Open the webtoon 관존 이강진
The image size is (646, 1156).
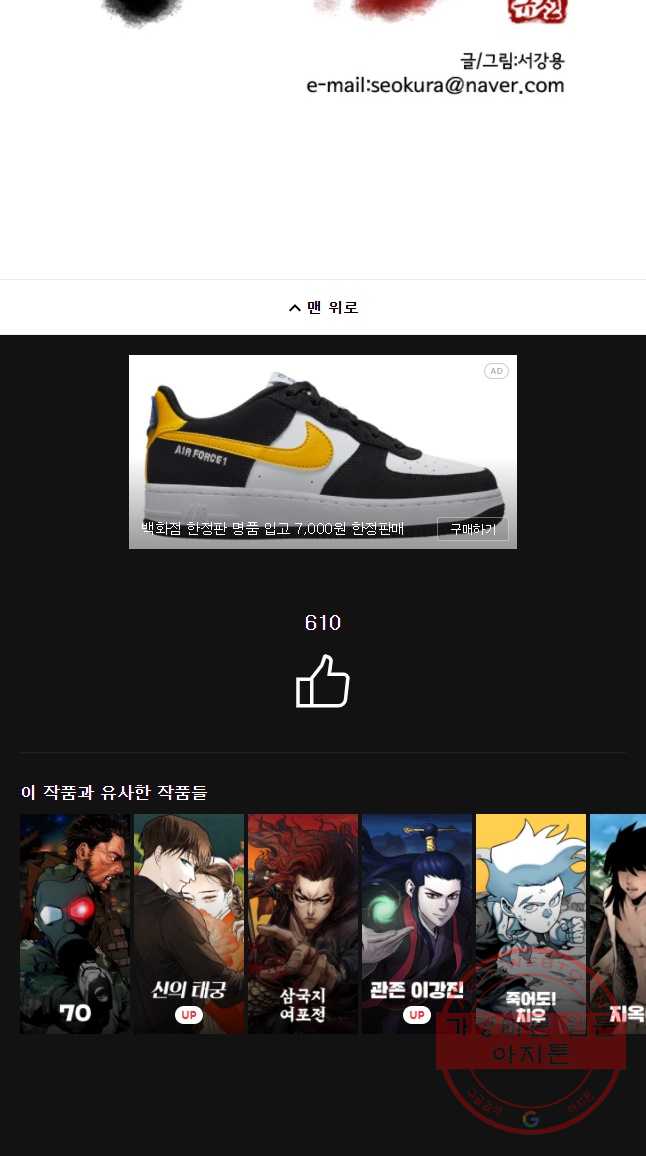(417, 923)
